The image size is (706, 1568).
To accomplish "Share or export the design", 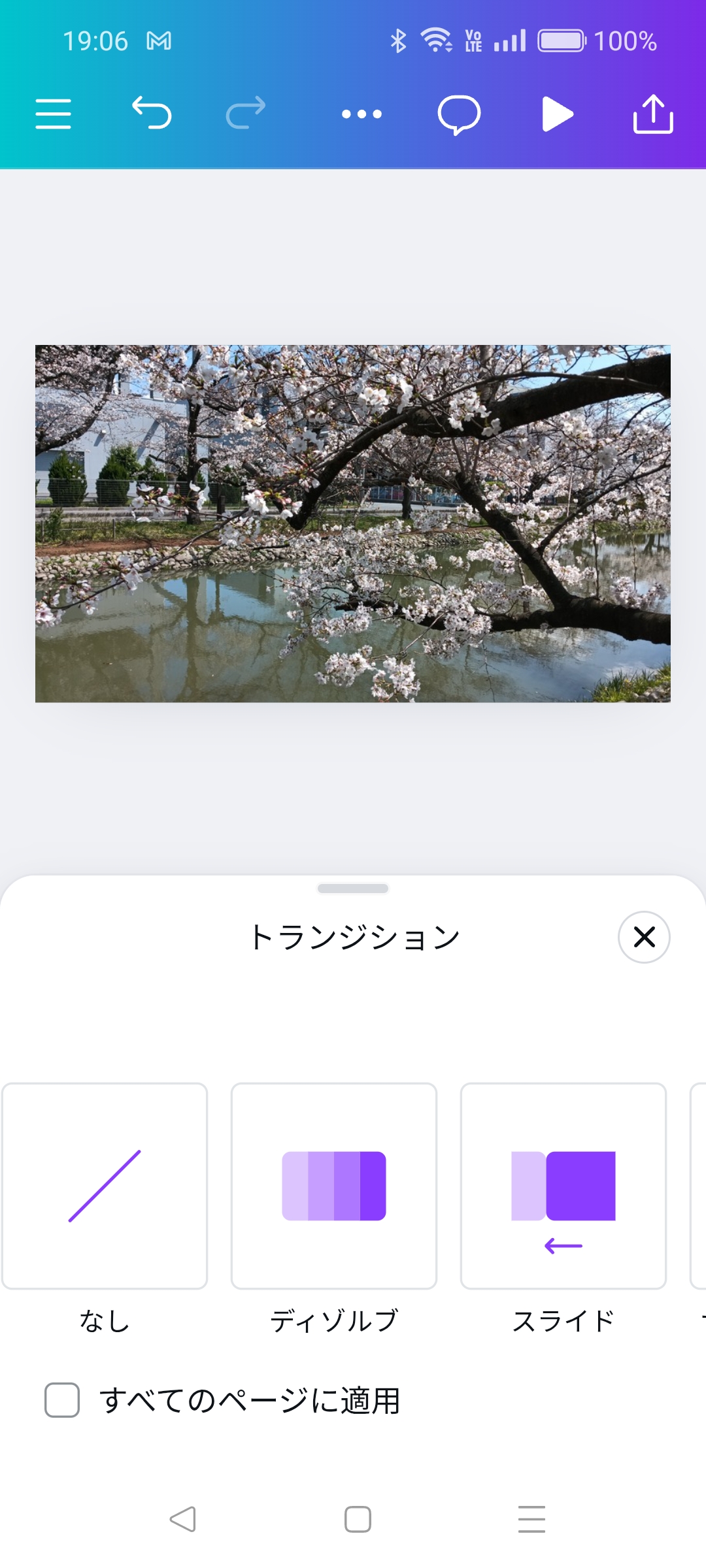I will 653,114.
